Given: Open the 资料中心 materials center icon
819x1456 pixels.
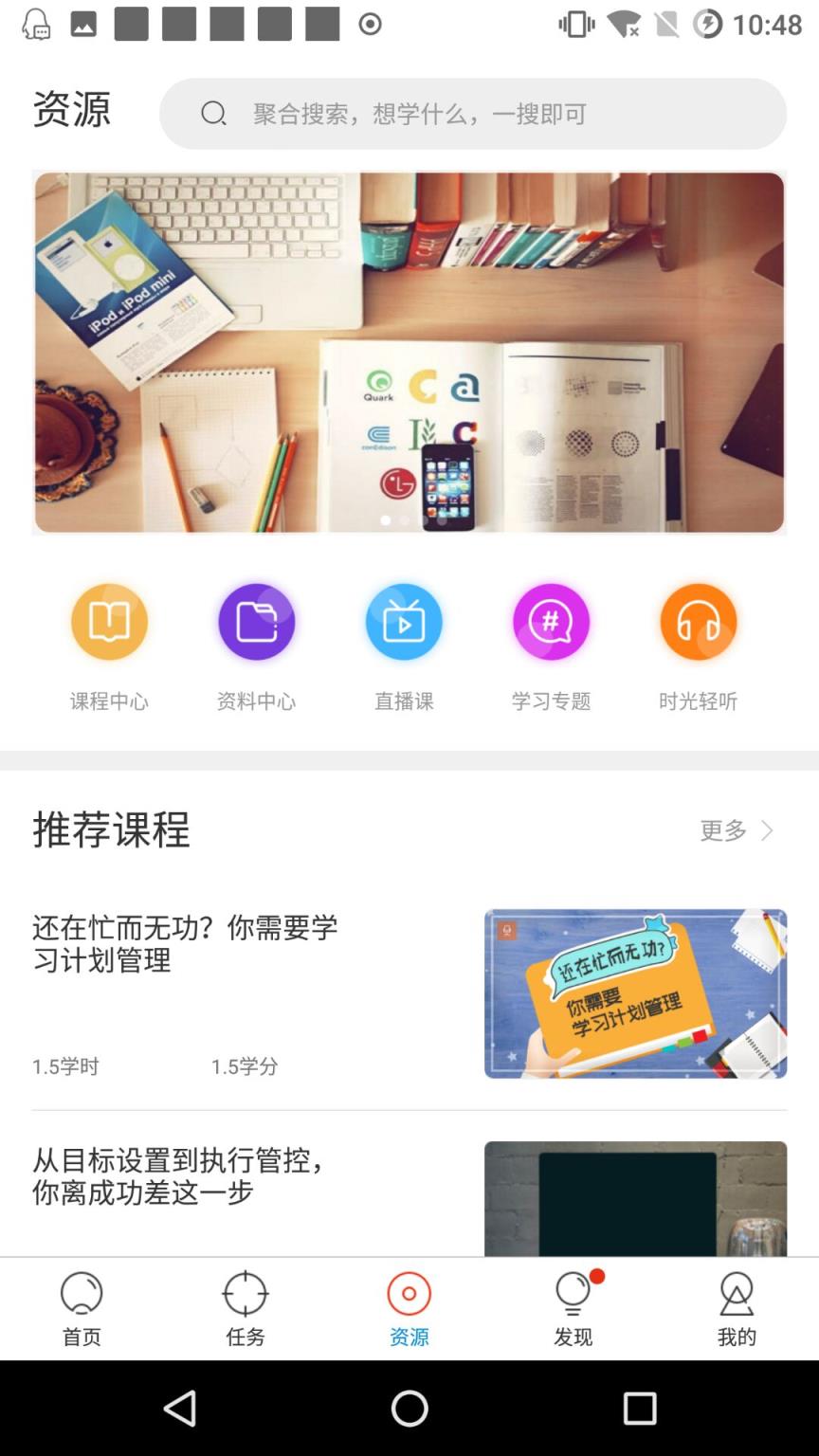Looking at the screenshot, I should click(x=256, y=622).
